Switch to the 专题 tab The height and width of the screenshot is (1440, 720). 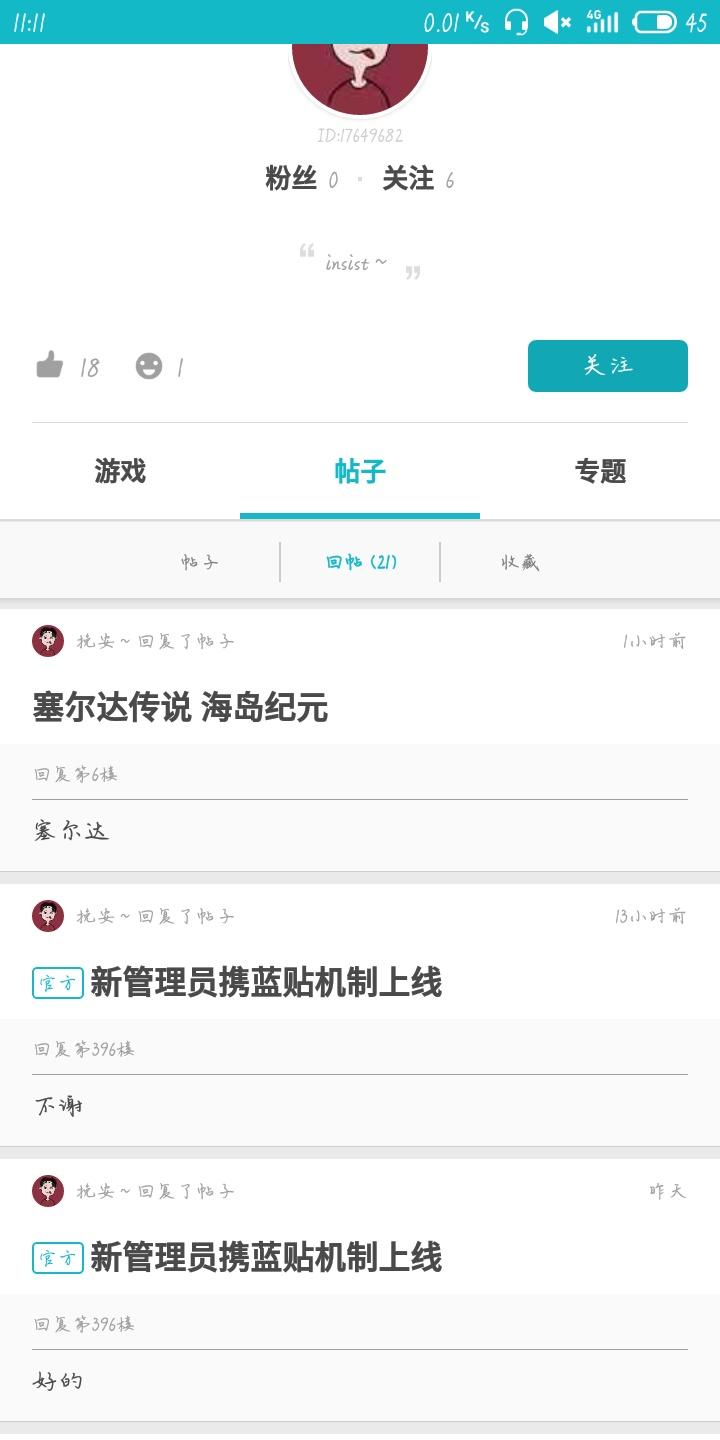tap(600, 471)
